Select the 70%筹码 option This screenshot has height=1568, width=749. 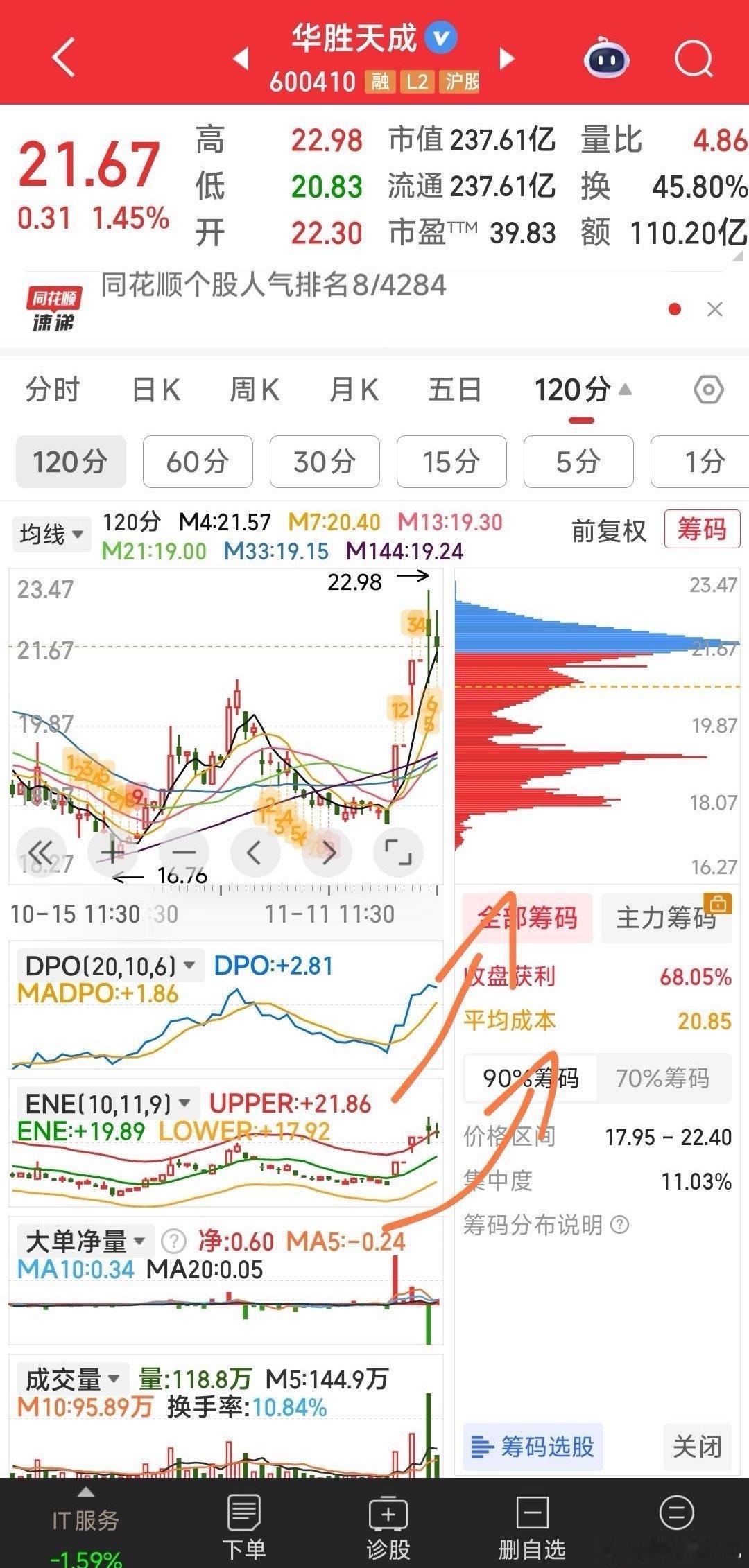(662, 1078)
